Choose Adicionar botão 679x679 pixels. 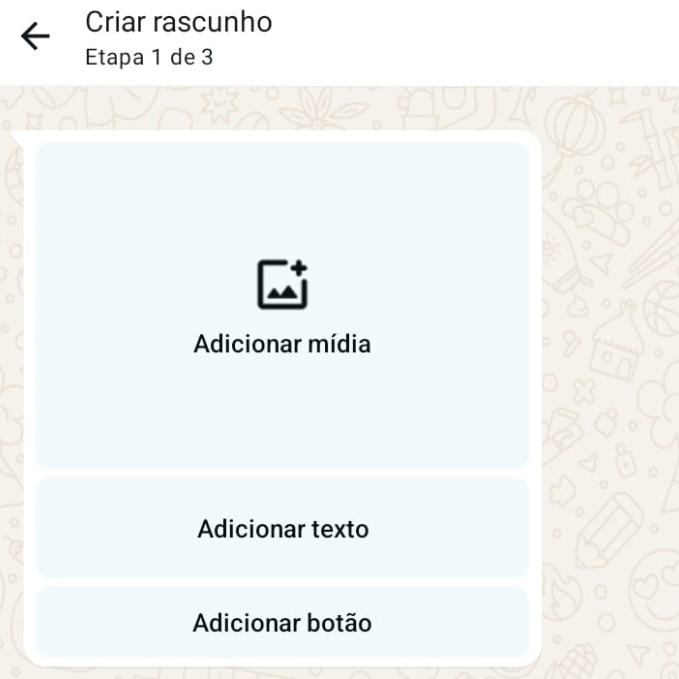click(x=282, y=622)
